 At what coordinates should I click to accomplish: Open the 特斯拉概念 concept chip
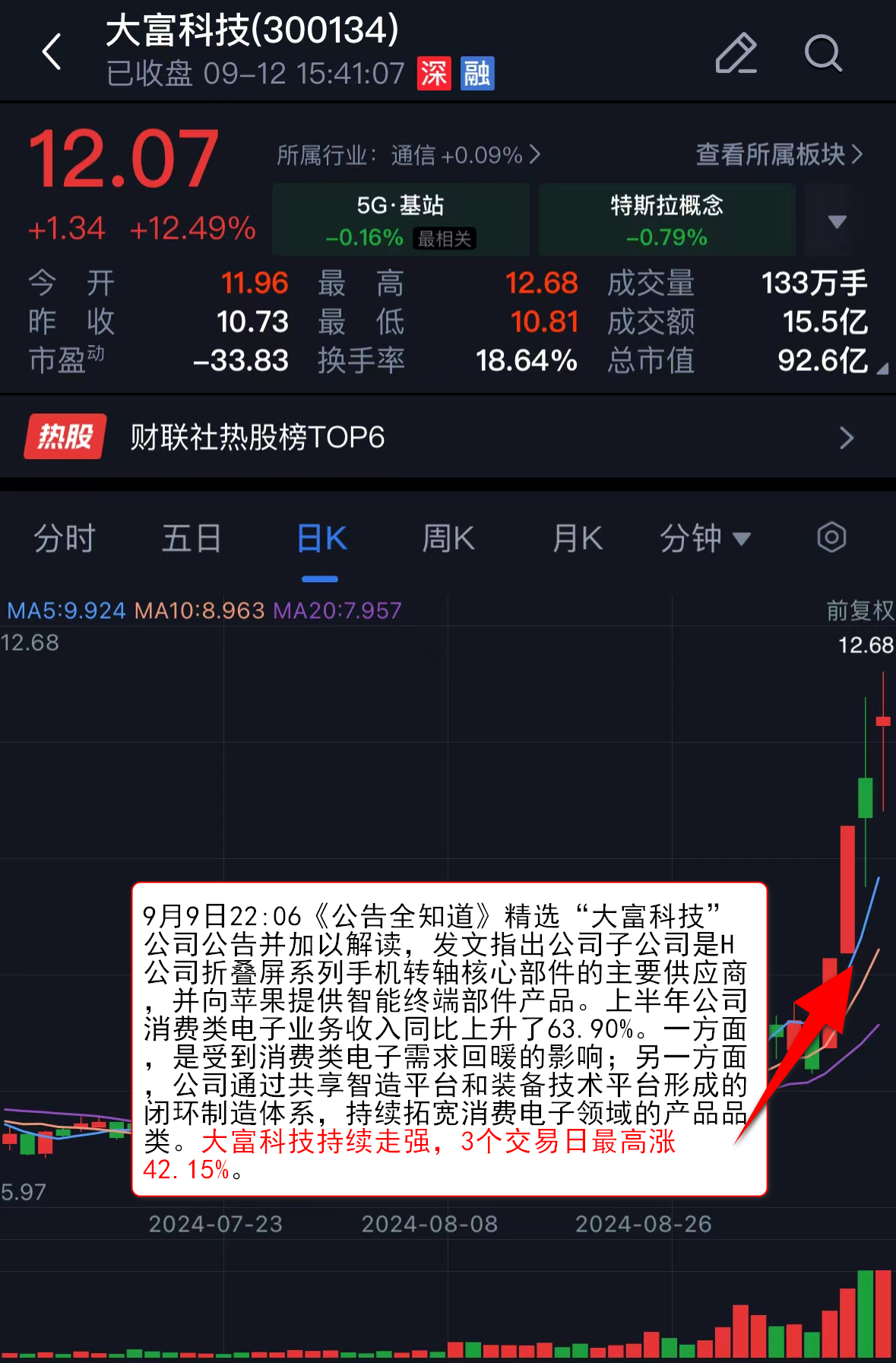[666, 220]
